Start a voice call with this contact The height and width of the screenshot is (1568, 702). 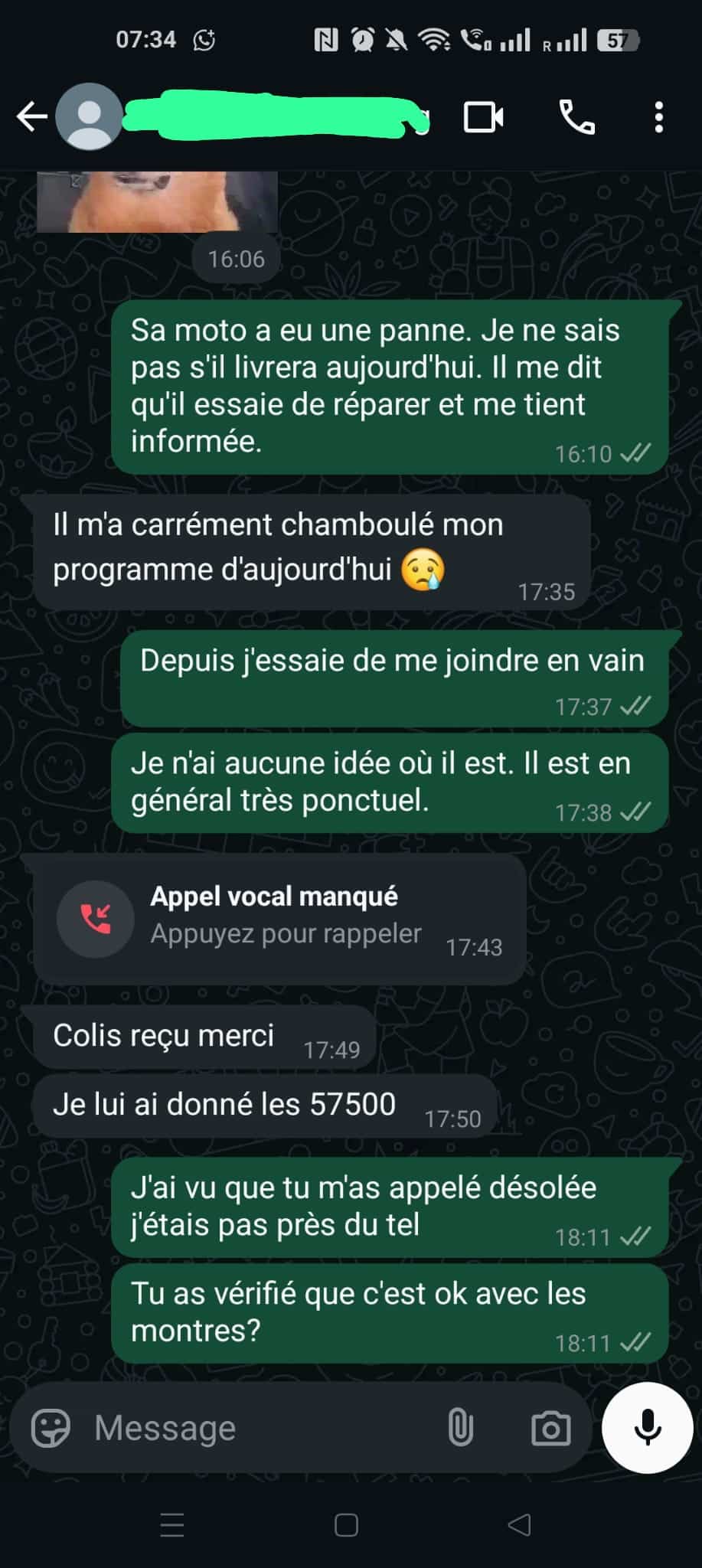[x=576, y=117]
